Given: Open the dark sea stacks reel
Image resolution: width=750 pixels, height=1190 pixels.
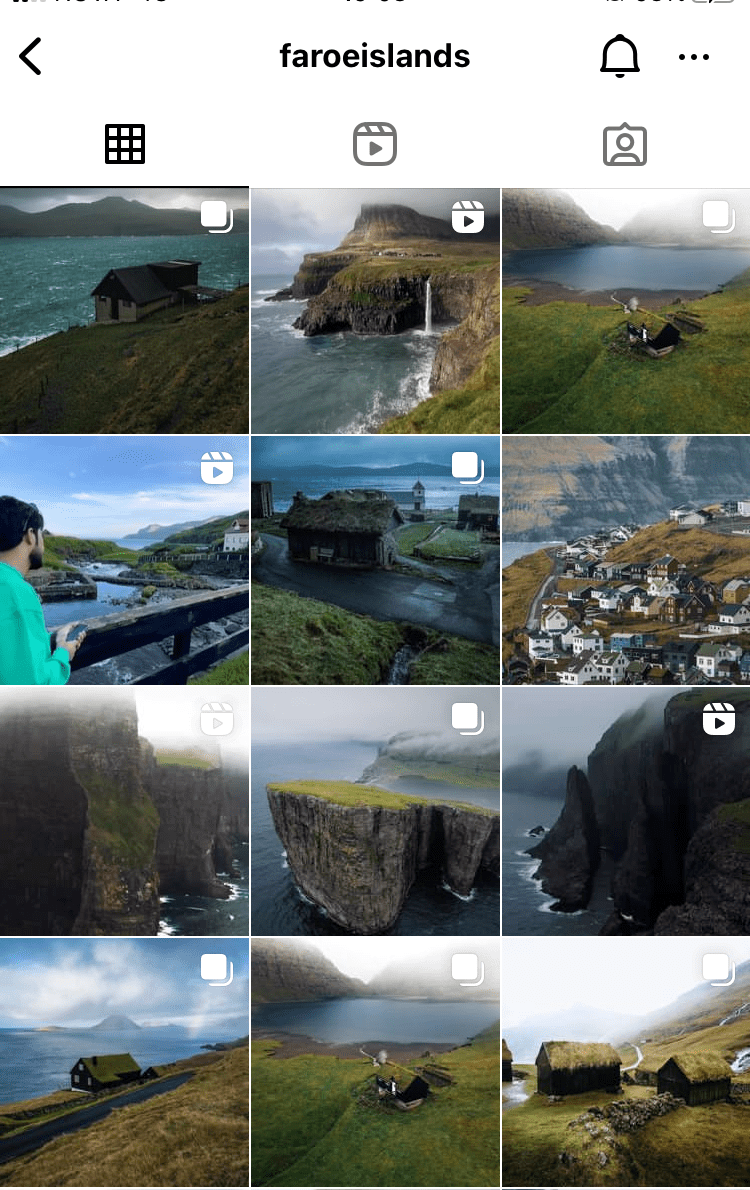Looking at the screenshot, I should [626, 811].
